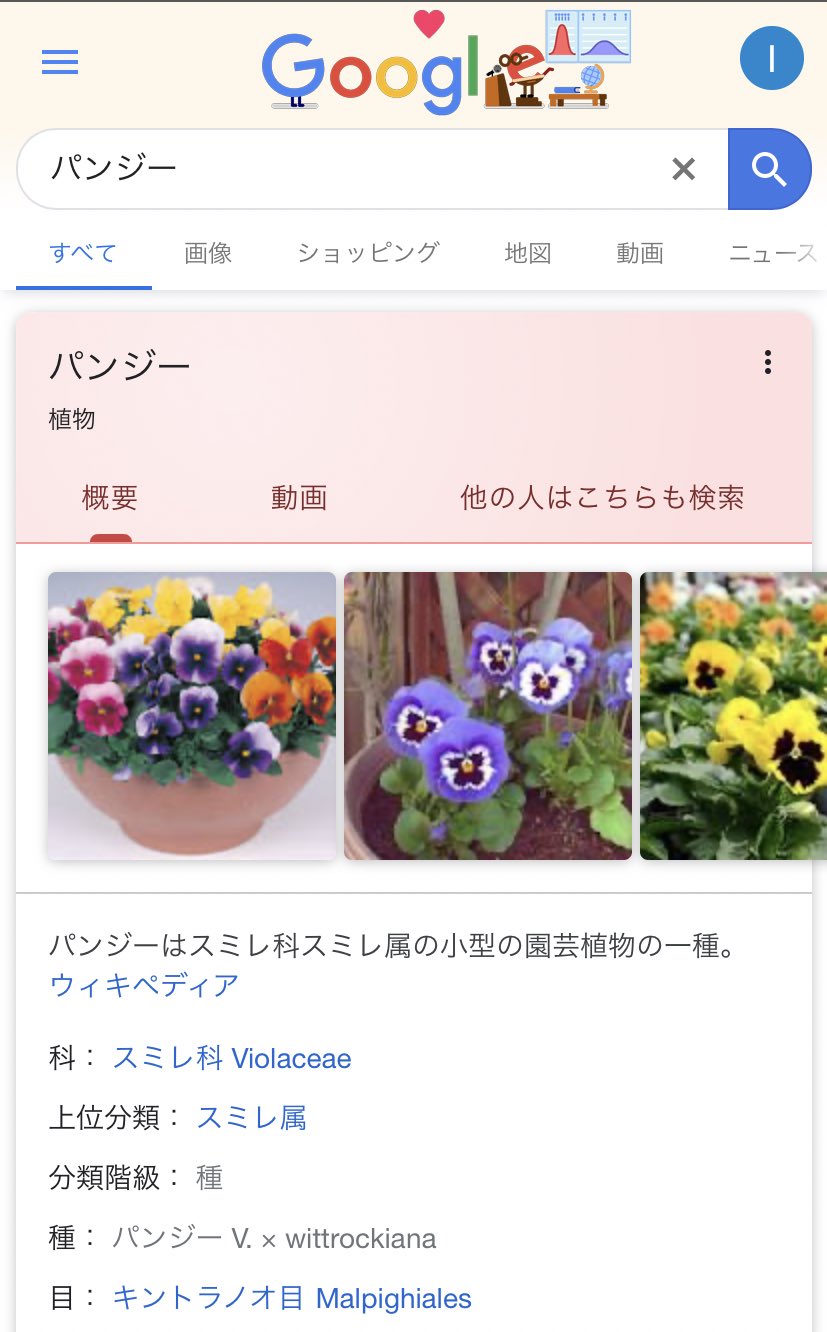Select the 他の人はこちらも検索 tab
This screenshot has width=827, height=1332.
coord(602,497)
